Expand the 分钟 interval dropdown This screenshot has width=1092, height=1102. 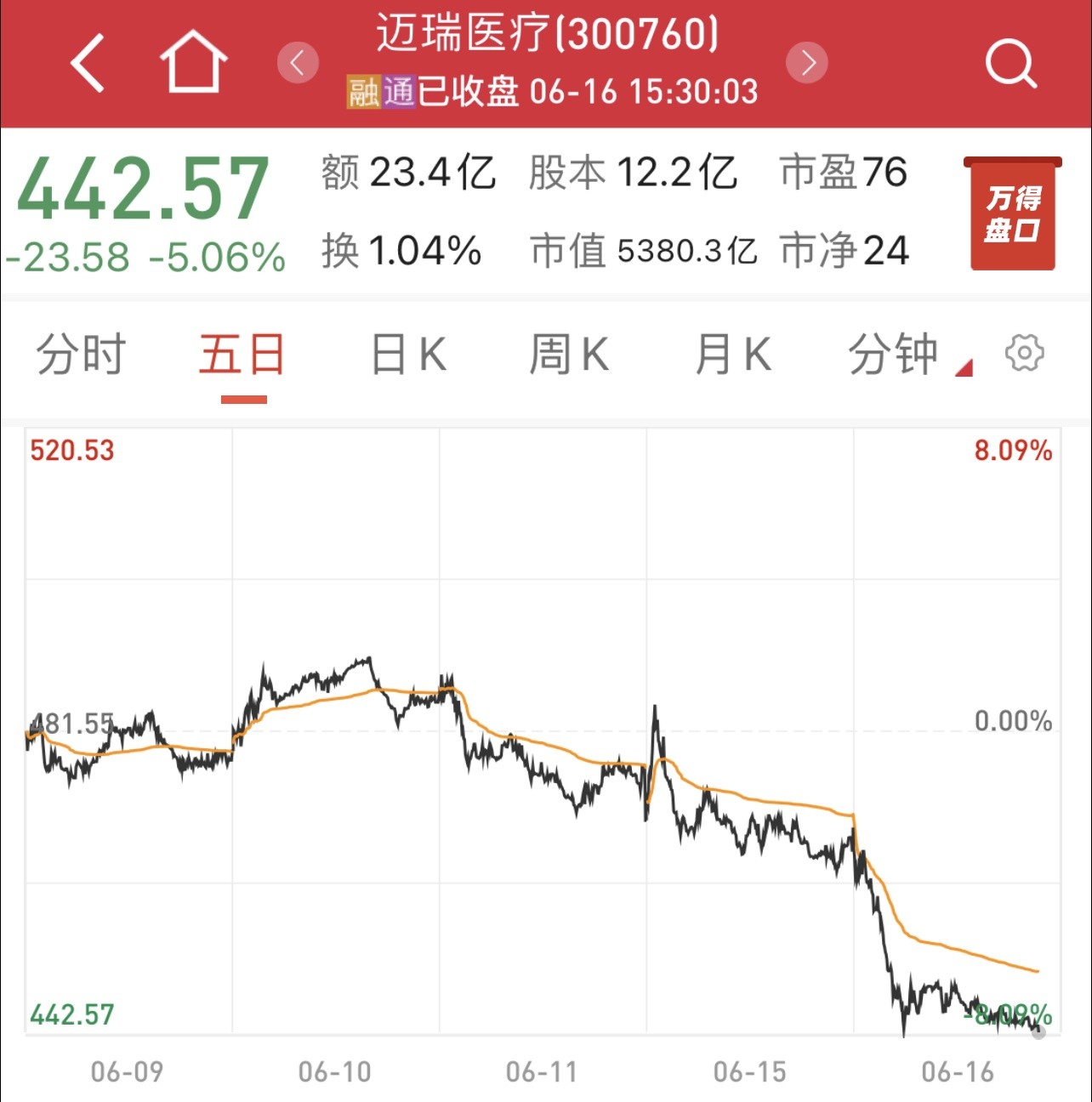click(x=907, y=354)
